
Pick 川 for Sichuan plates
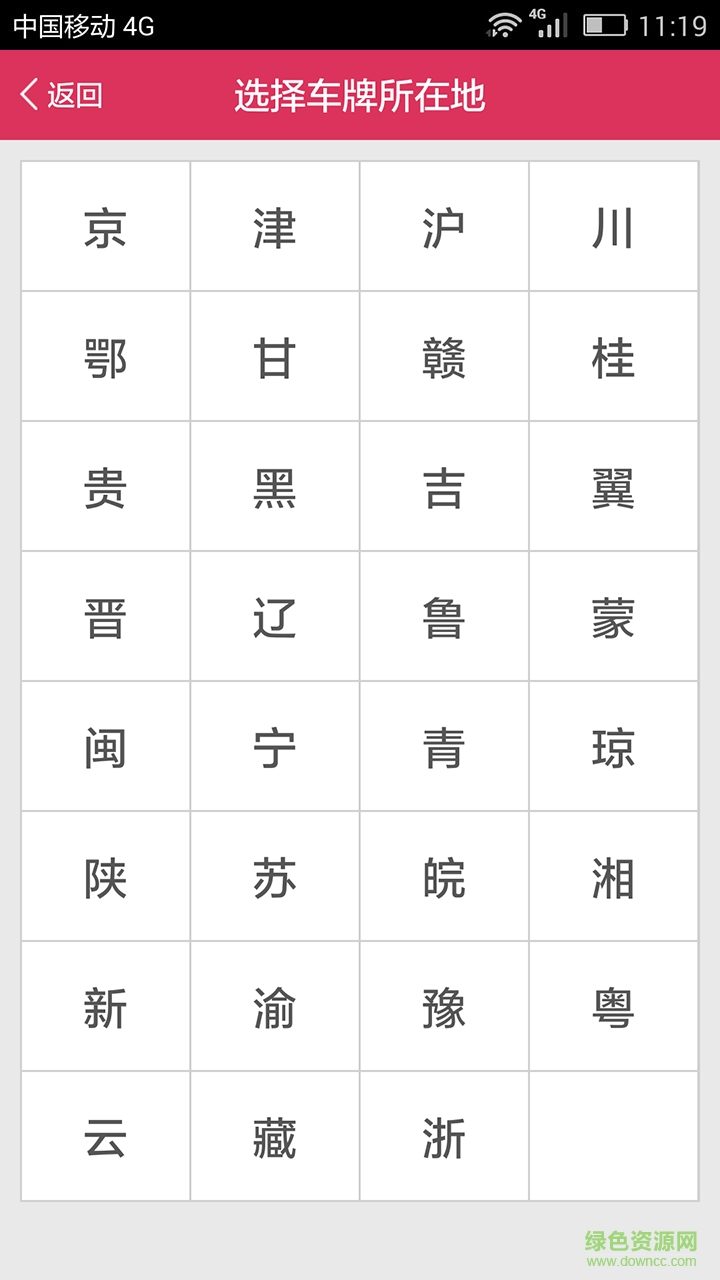(613, 226)
